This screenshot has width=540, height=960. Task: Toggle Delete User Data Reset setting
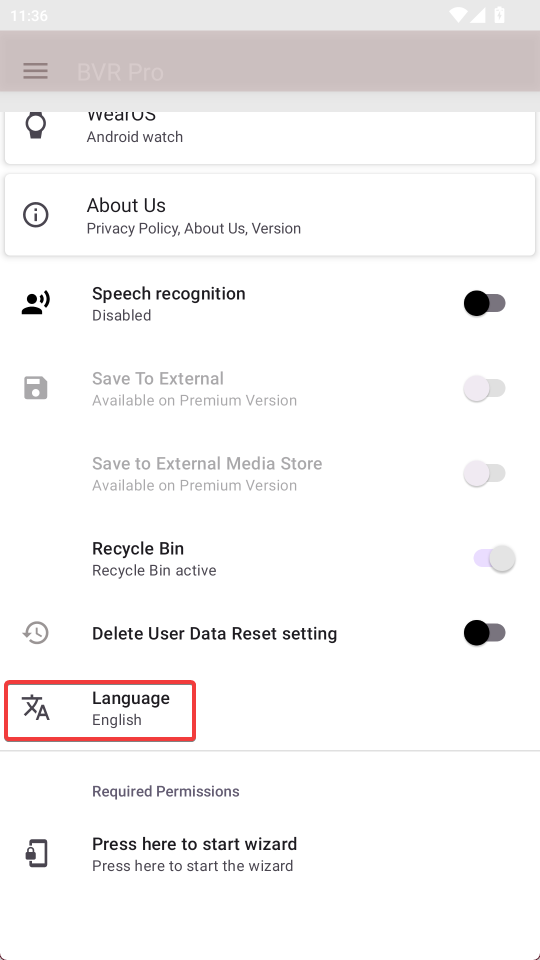tap(484, 632)
